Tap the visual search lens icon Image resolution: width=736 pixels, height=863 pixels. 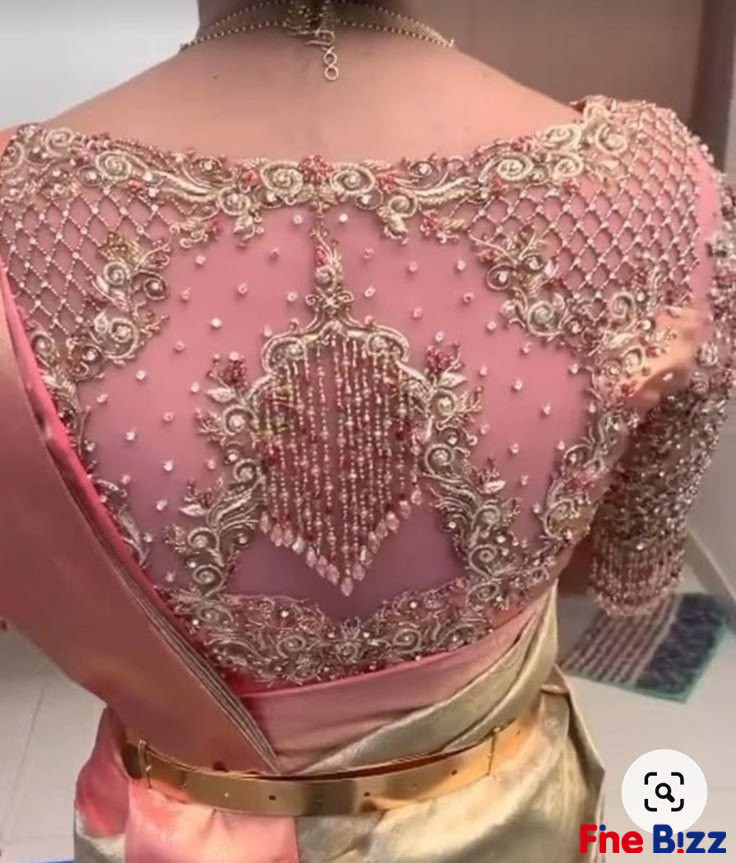pos(664,792)
